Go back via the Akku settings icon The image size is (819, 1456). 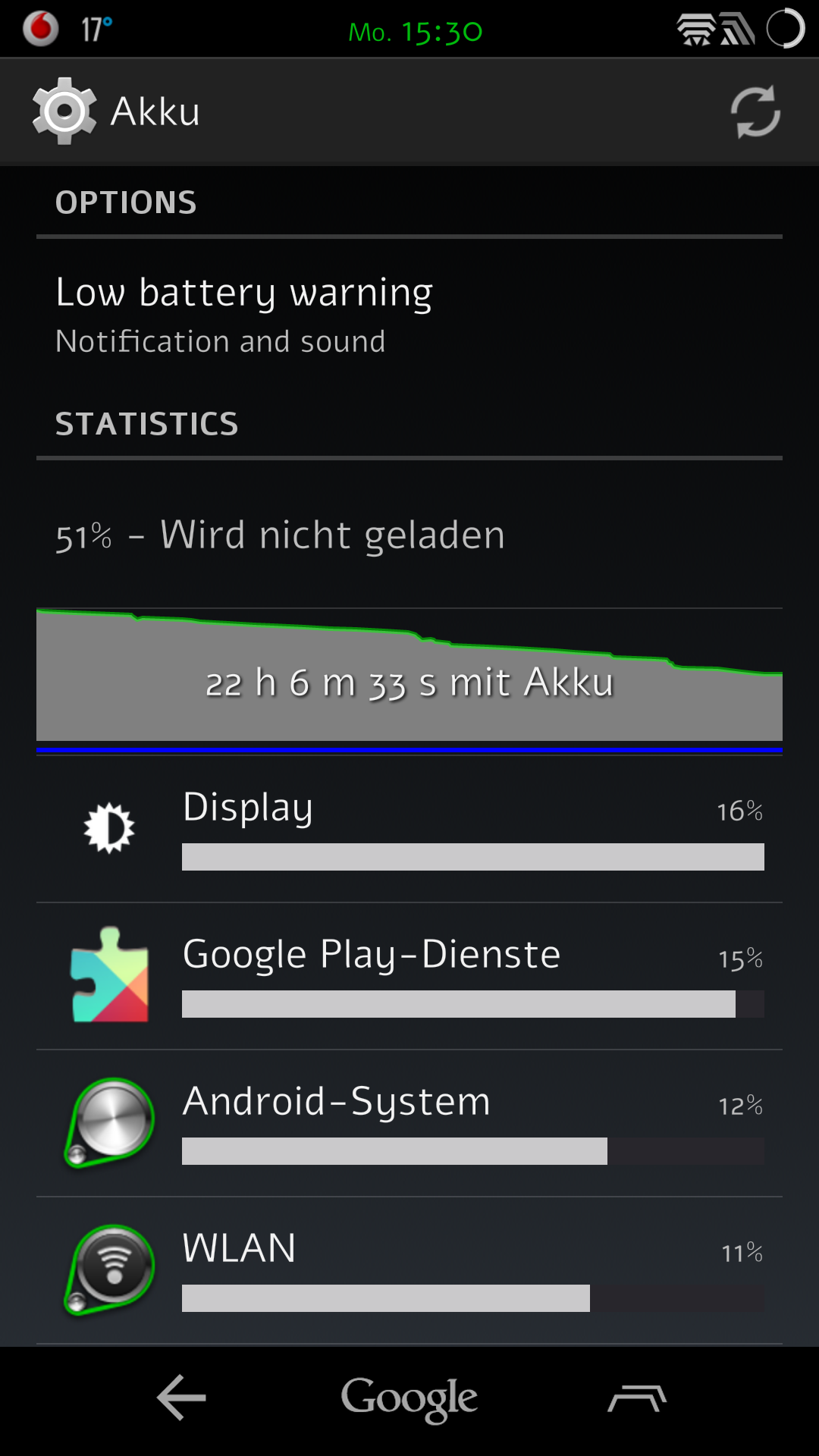pos(64,111)
